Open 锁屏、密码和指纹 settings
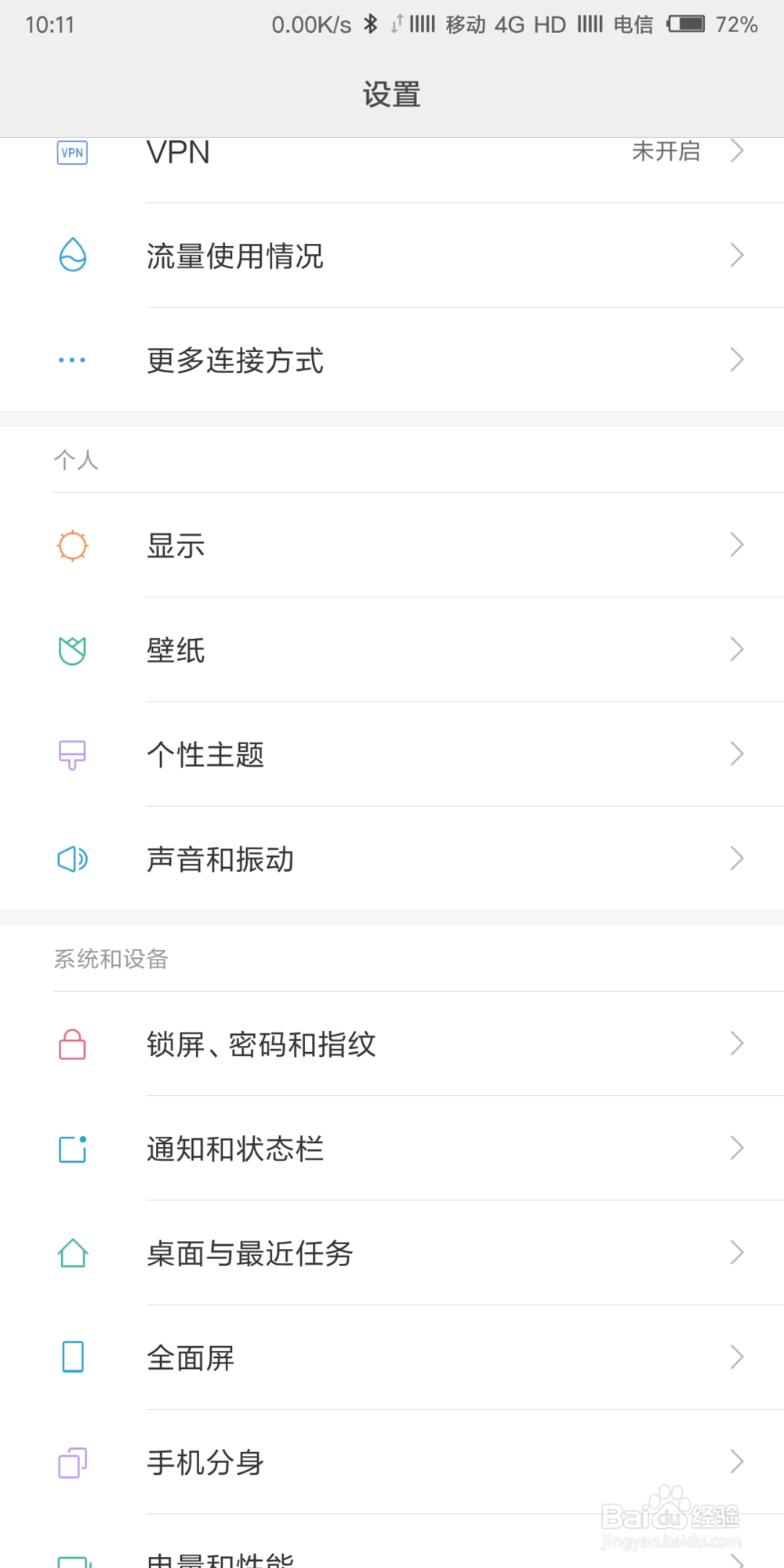The image size is (784, 1568). click(392, 1044)
